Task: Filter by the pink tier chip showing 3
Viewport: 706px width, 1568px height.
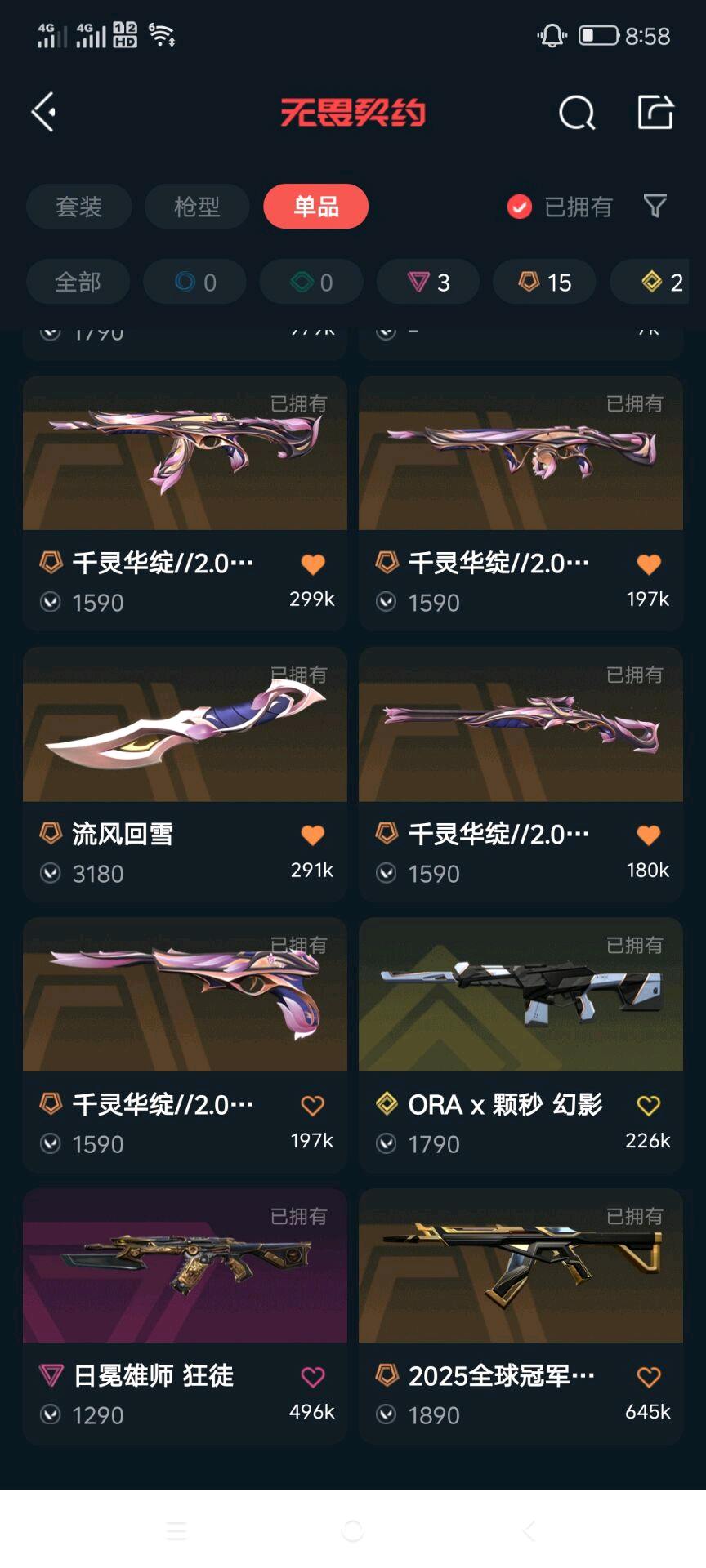Action: pos(428,283)
